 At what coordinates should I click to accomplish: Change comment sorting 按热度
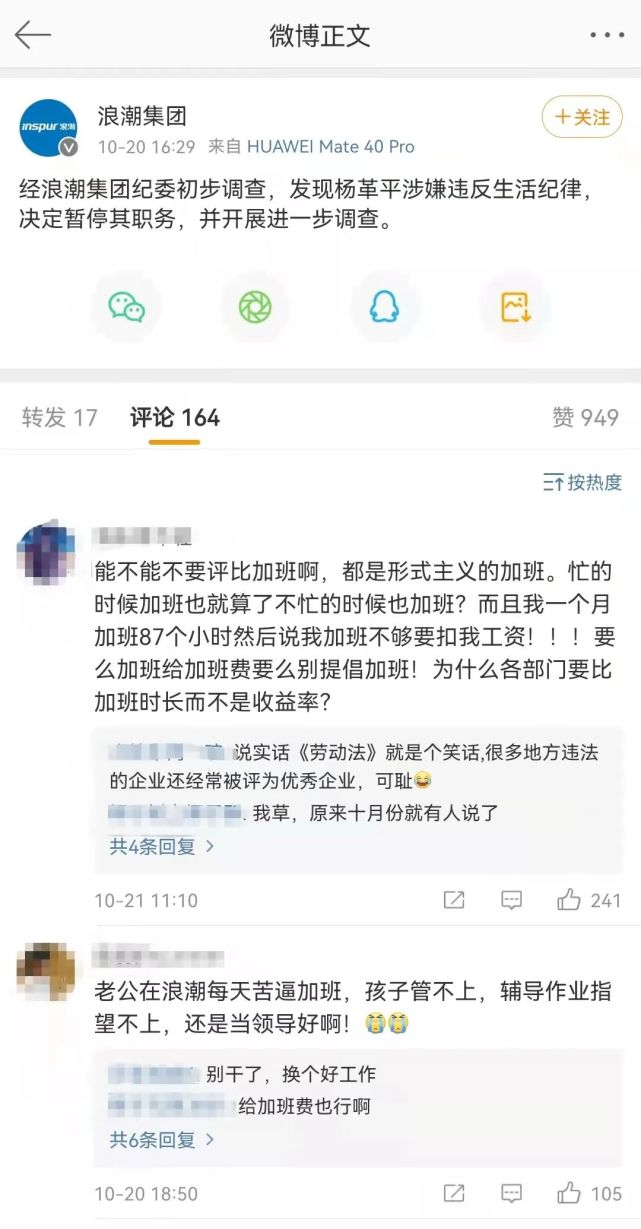(583, 482)
